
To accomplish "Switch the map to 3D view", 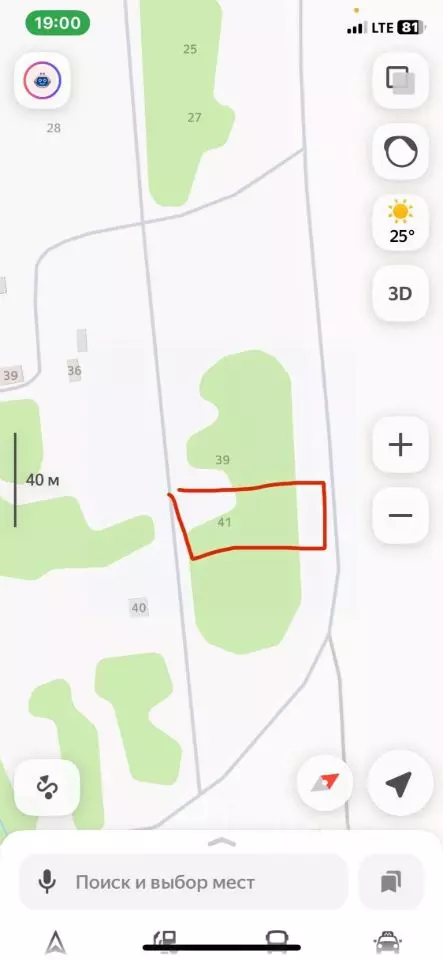I will [400, 293].
